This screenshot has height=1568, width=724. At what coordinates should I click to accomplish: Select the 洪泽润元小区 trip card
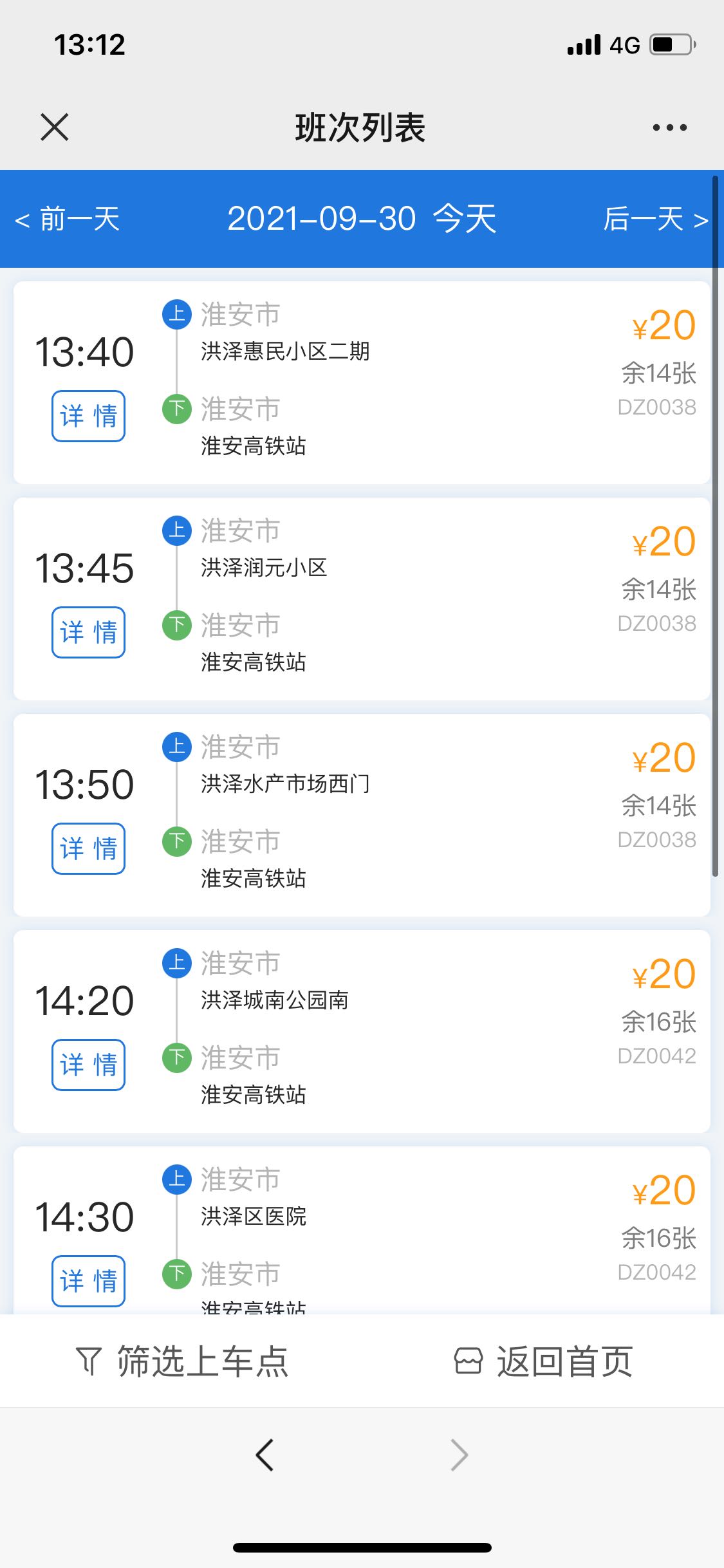pyautogui.click(x=362, y=599)
